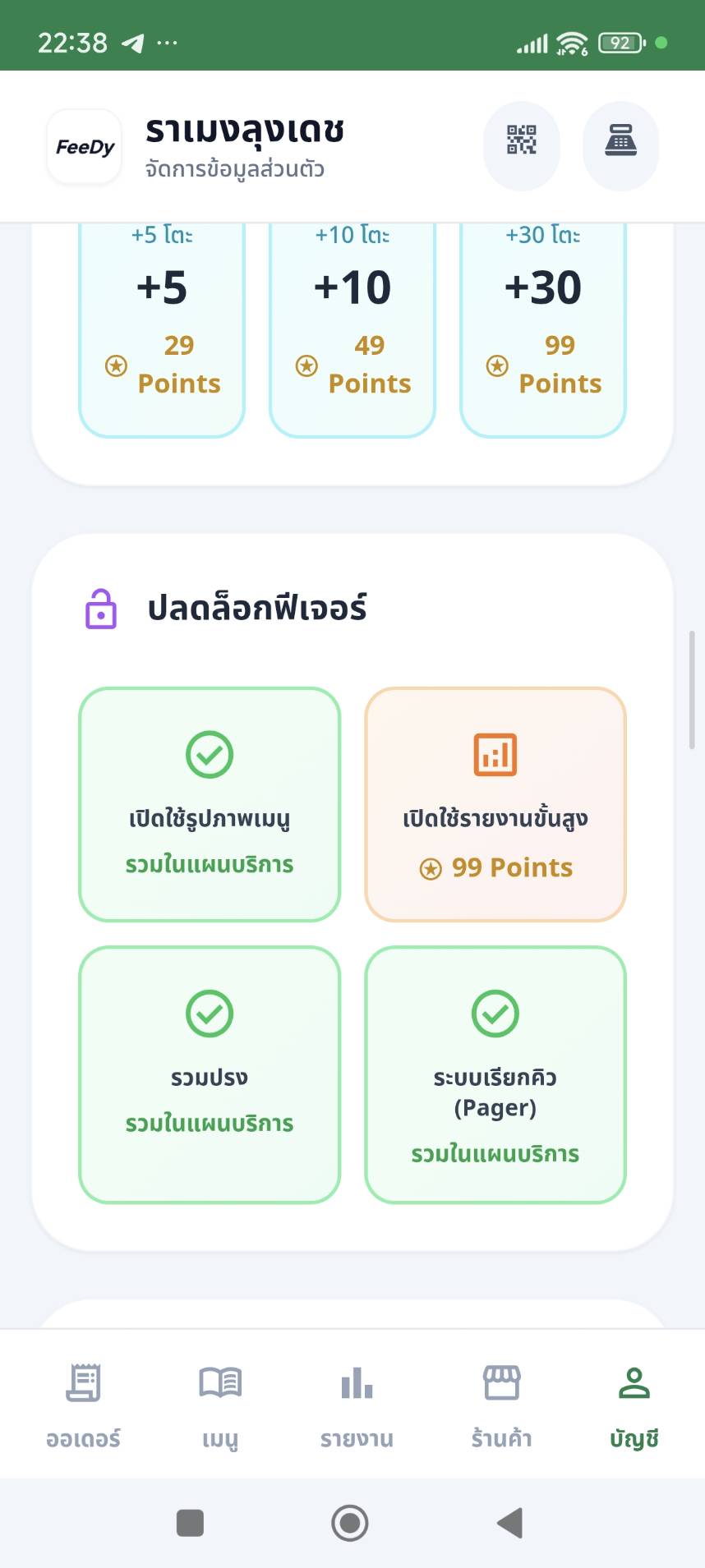Switch to the เมนู tab
The height and width of the screenshot is (1568, 705).
(220, 1403)
